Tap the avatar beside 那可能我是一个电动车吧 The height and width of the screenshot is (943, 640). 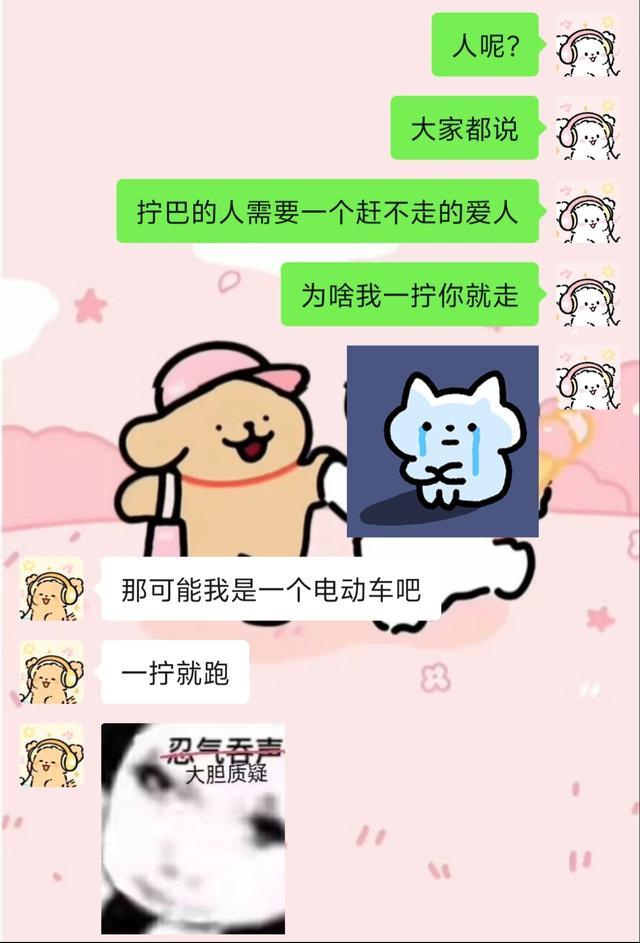52,589
